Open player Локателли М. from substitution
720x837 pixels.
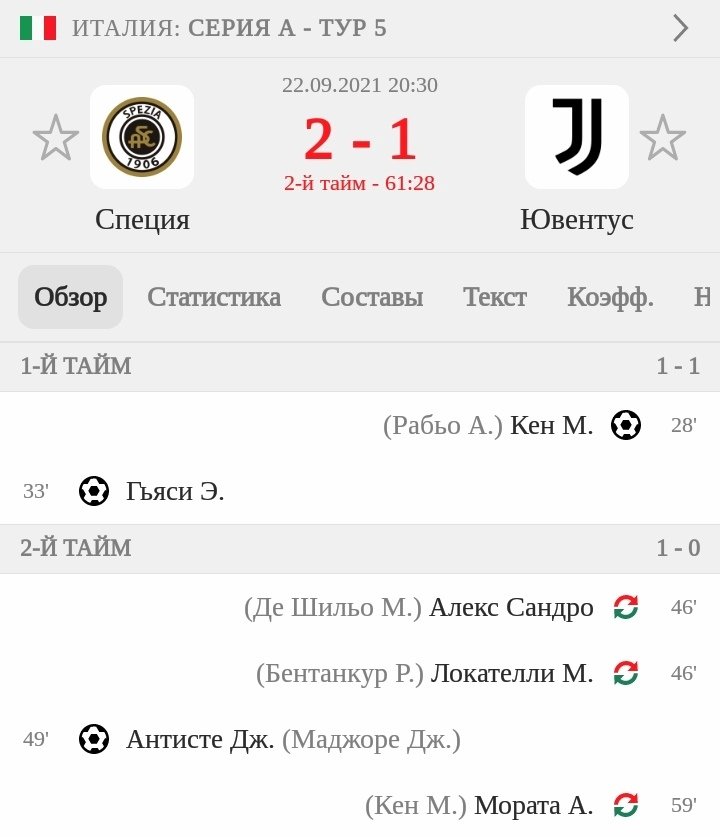pyautogui.click(x=511, y=673)
